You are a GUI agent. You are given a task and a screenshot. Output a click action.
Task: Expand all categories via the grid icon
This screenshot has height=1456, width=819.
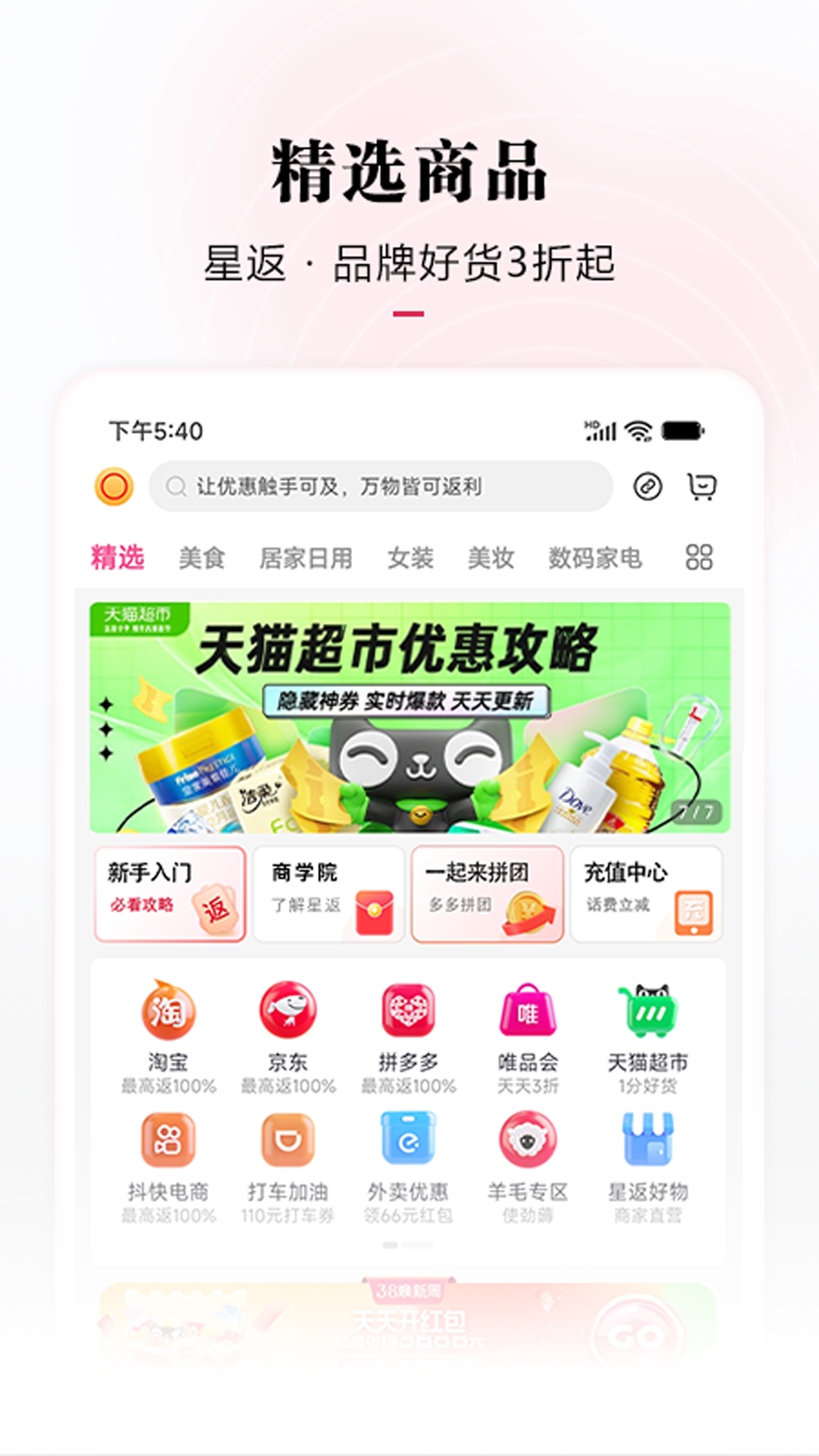699,557
